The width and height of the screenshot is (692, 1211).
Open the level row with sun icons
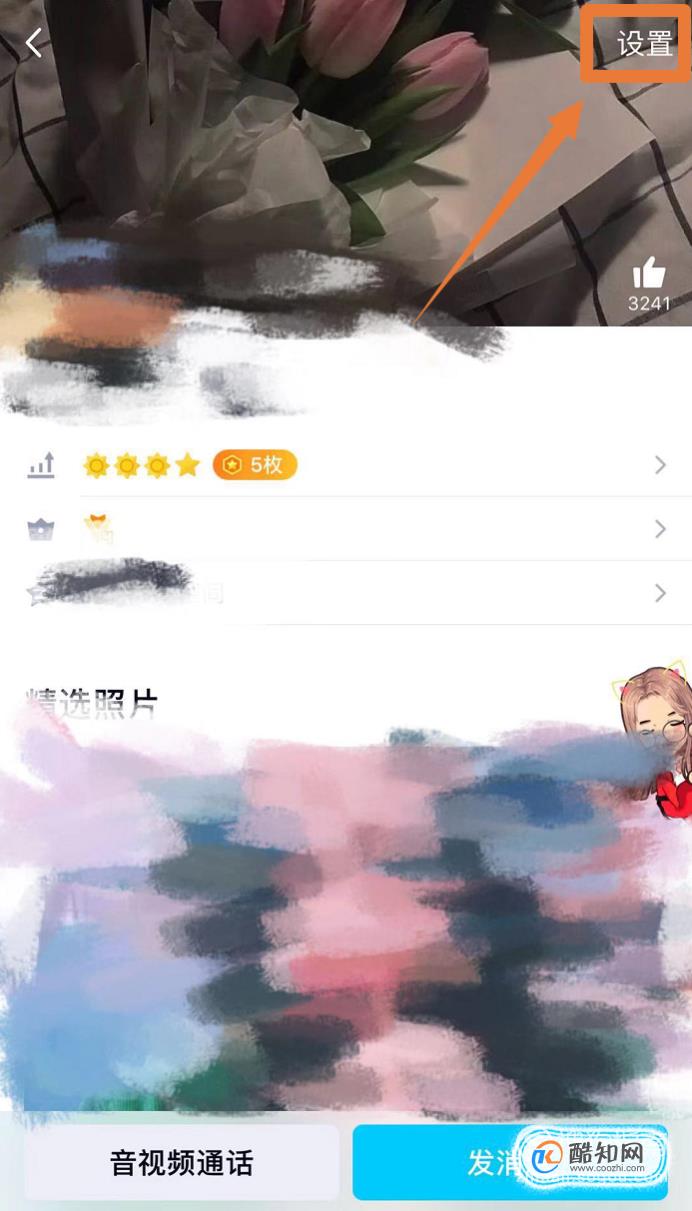(345, 465)
